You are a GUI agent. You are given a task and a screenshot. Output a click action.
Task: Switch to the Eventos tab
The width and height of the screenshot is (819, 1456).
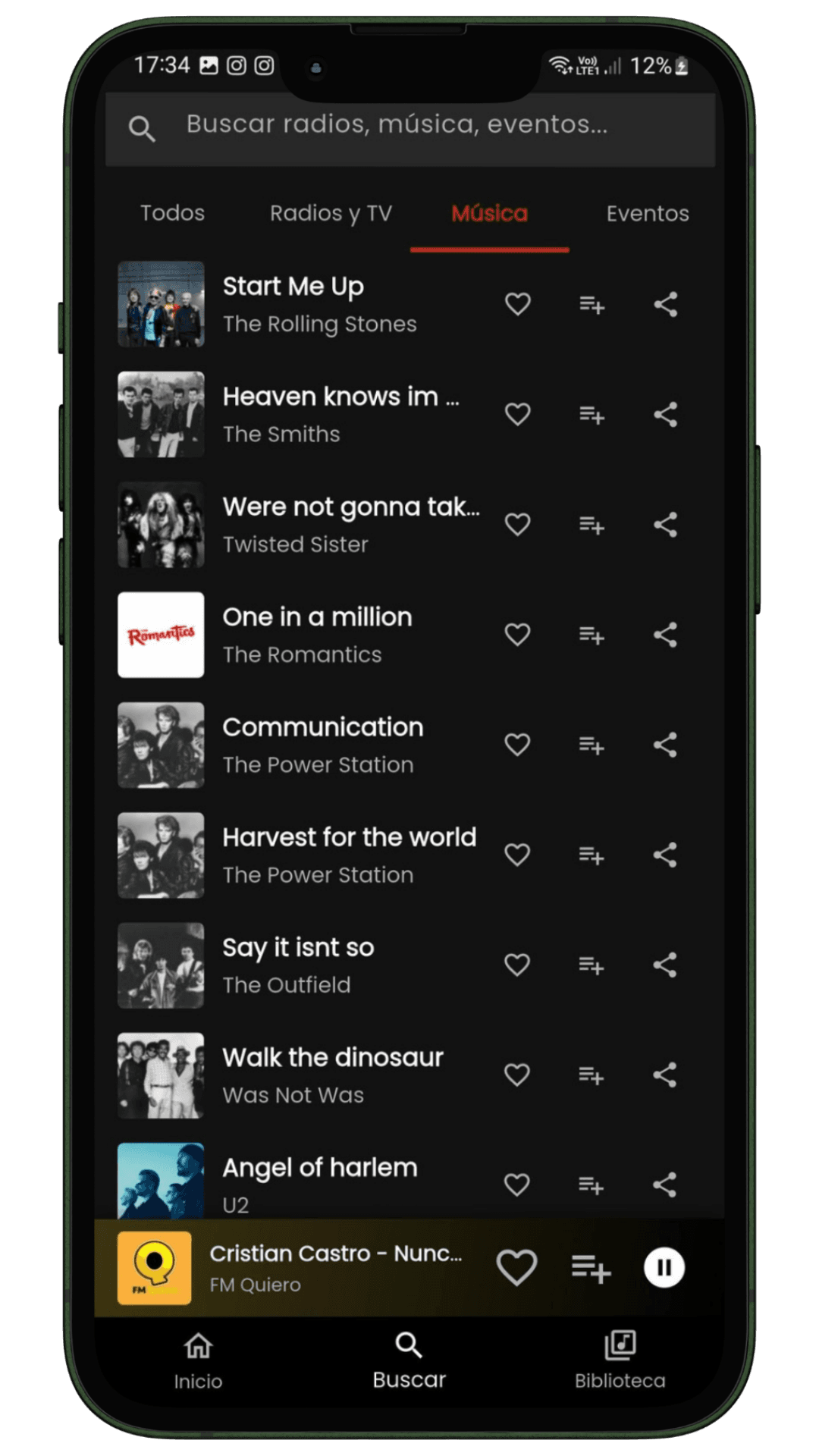point(647,213)
